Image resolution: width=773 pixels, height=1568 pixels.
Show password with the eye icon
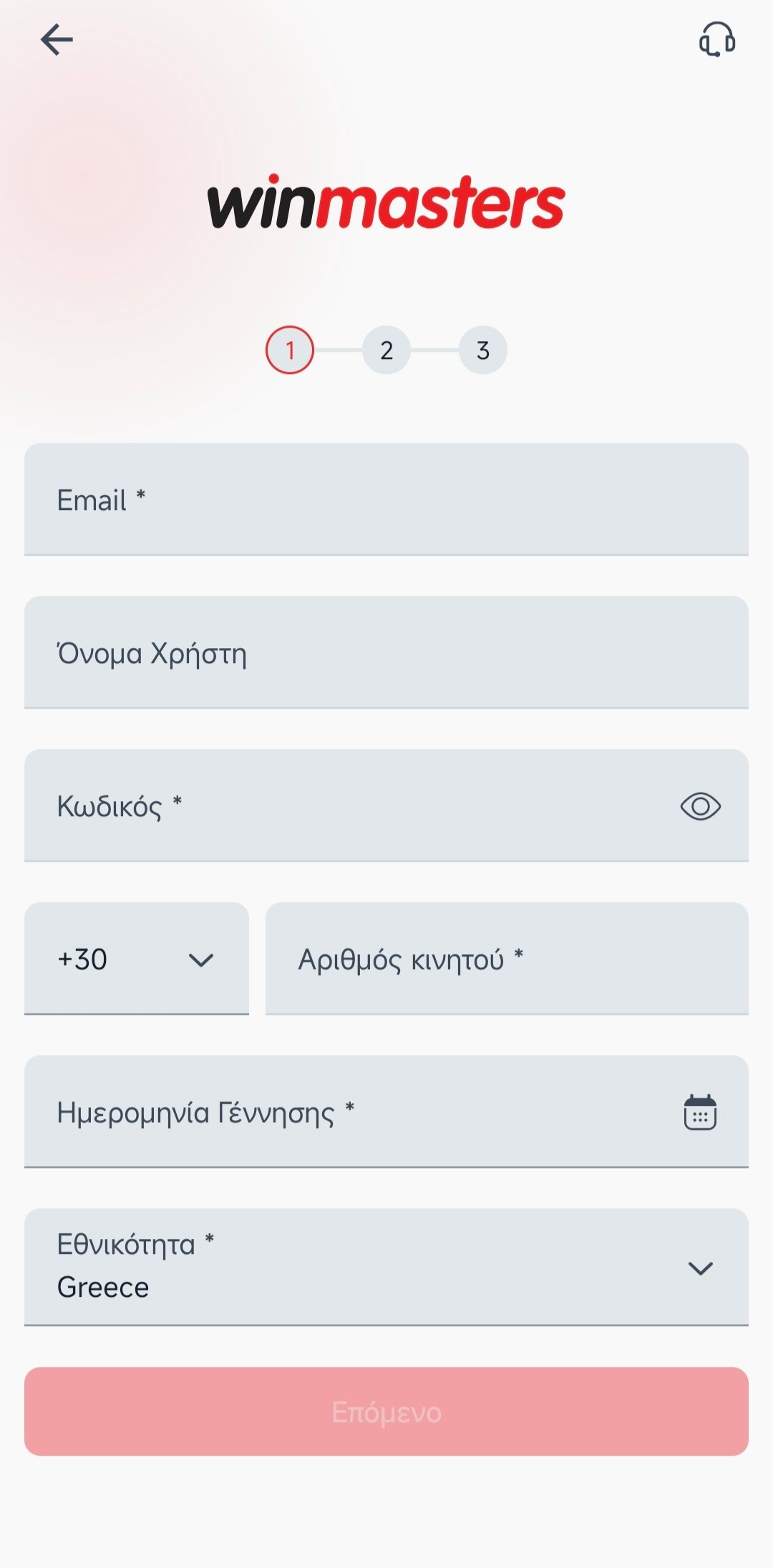click(700, 806)
